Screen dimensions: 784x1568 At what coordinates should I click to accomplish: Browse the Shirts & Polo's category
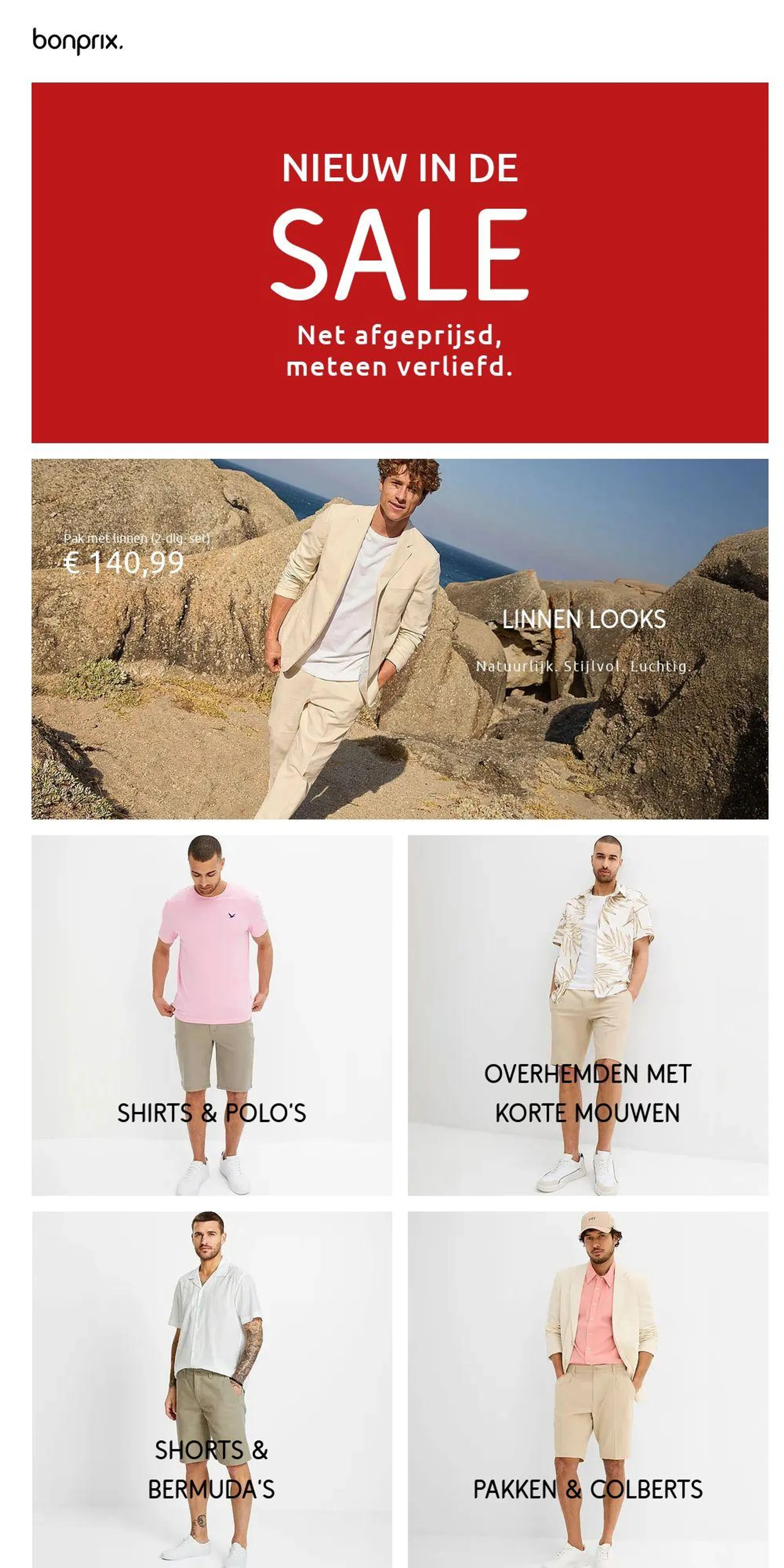click(x=211, y=1015)
